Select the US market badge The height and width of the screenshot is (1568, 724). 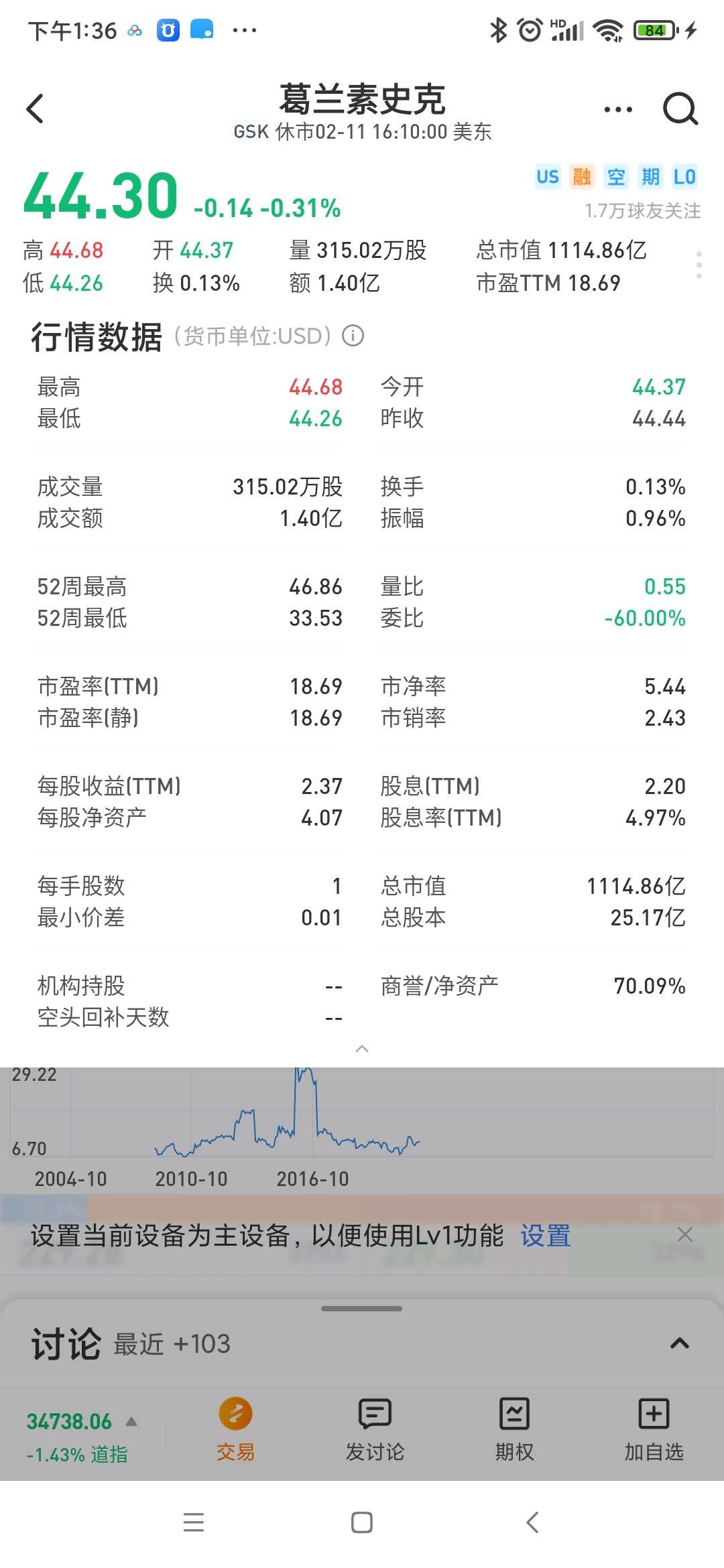(548, 177)
